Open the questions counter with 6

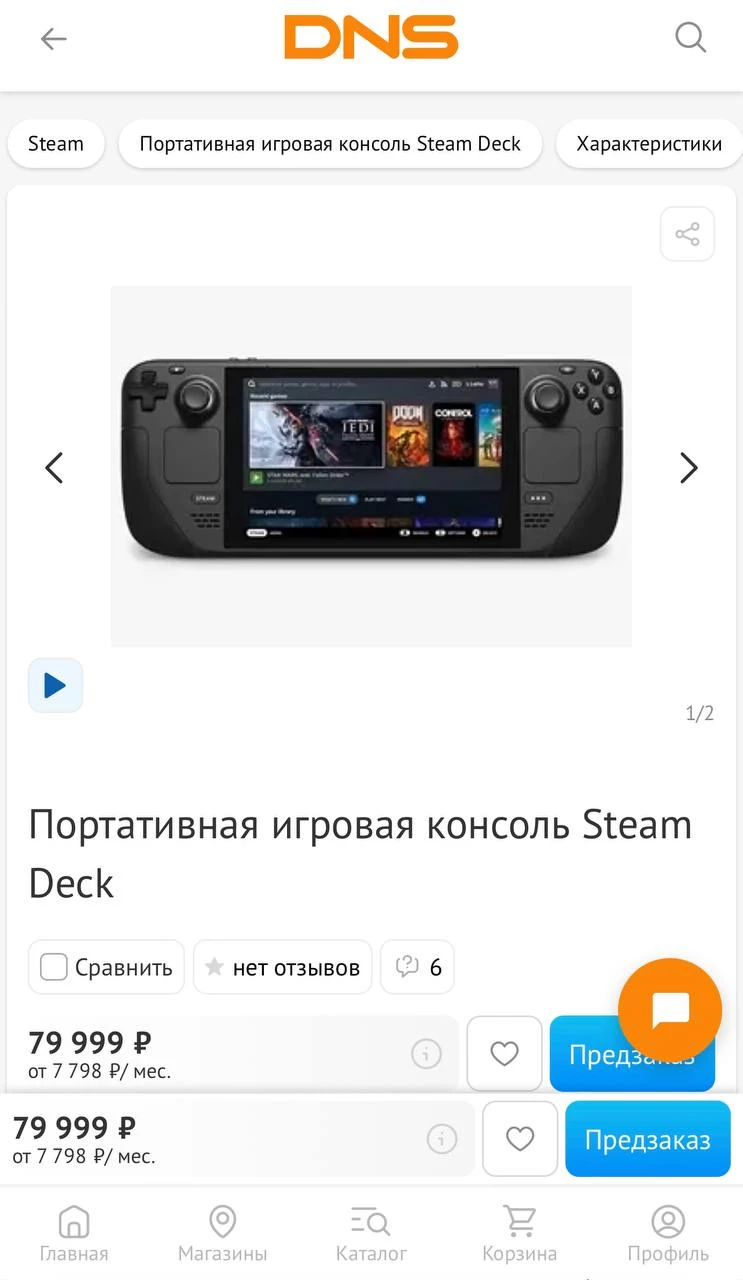pyautogui.click(x=418, y=967)
